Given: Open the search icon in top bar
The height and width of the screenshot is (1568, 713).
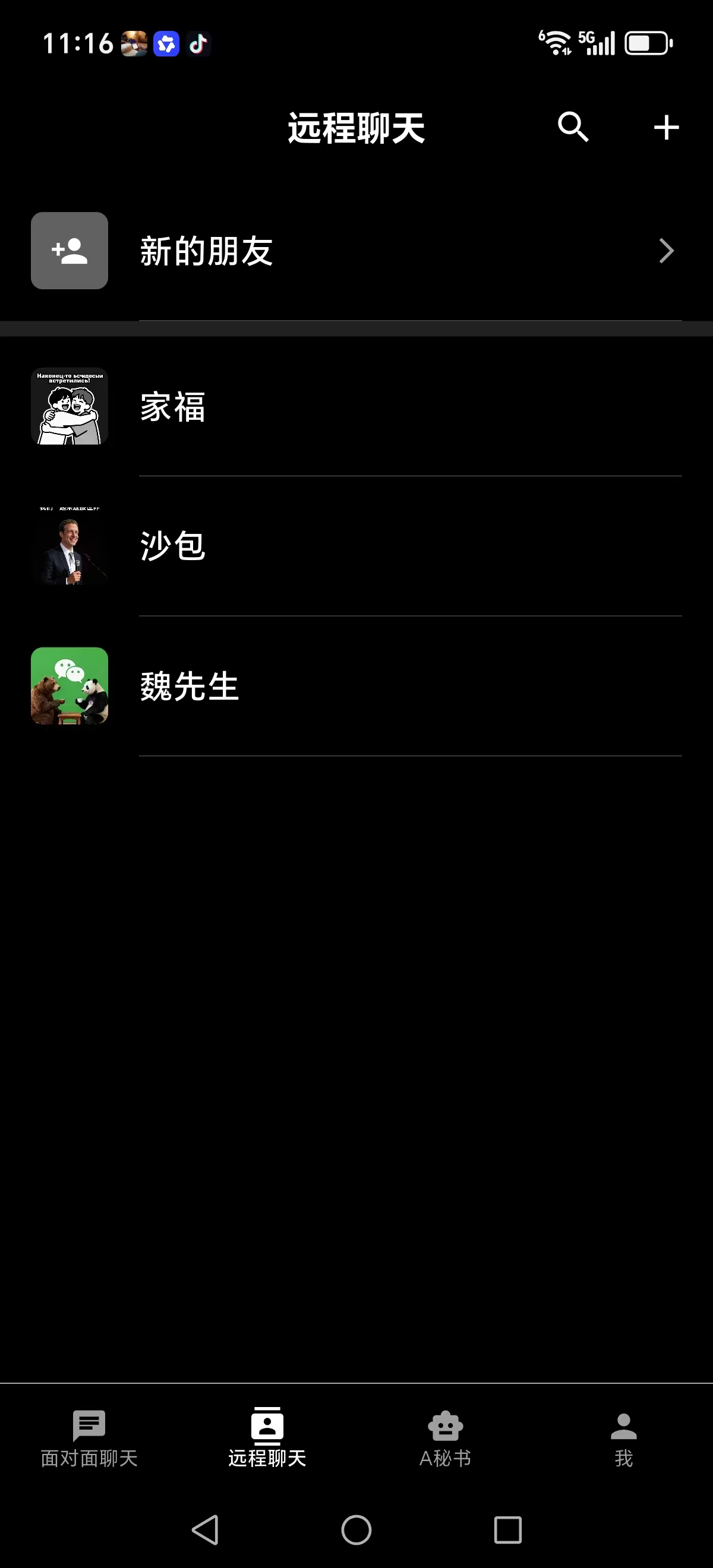Looking at the screenshot, I should coord(573,127).
